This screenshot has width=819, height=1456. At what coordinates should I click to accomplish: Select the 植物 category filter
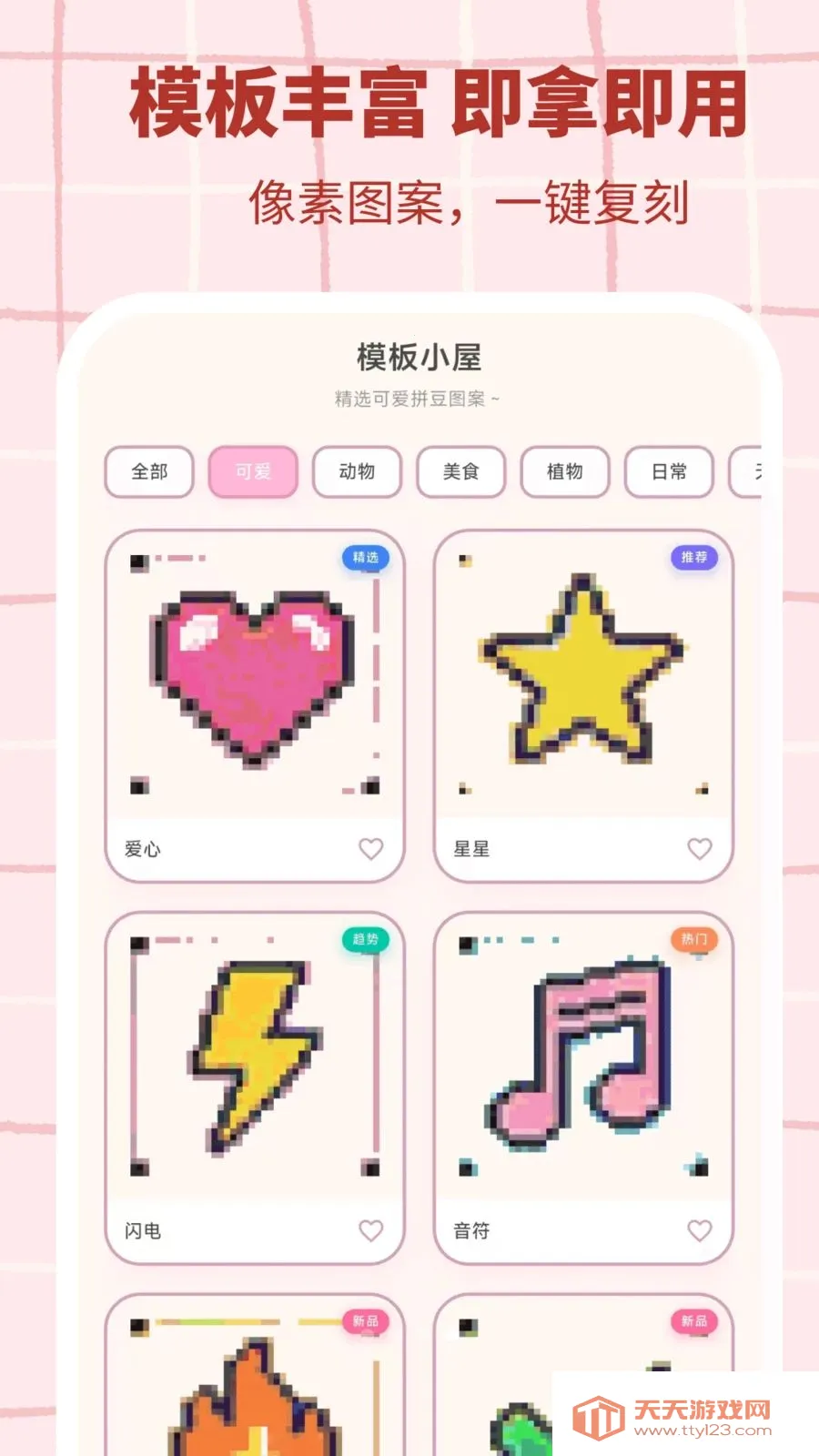pos(564,472)
